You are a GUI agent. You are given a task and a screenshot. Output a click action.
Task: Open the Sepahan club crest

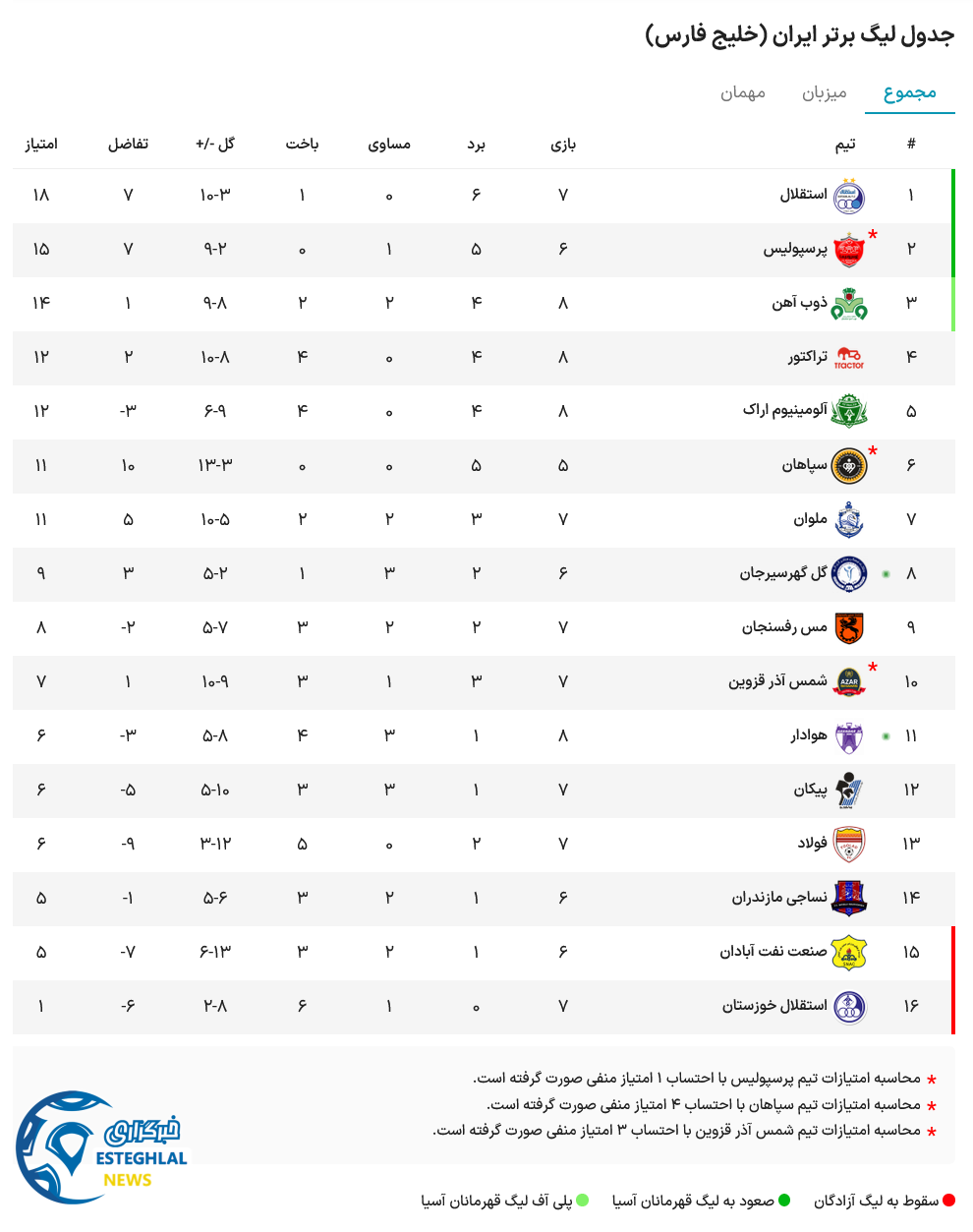point(849,466)
